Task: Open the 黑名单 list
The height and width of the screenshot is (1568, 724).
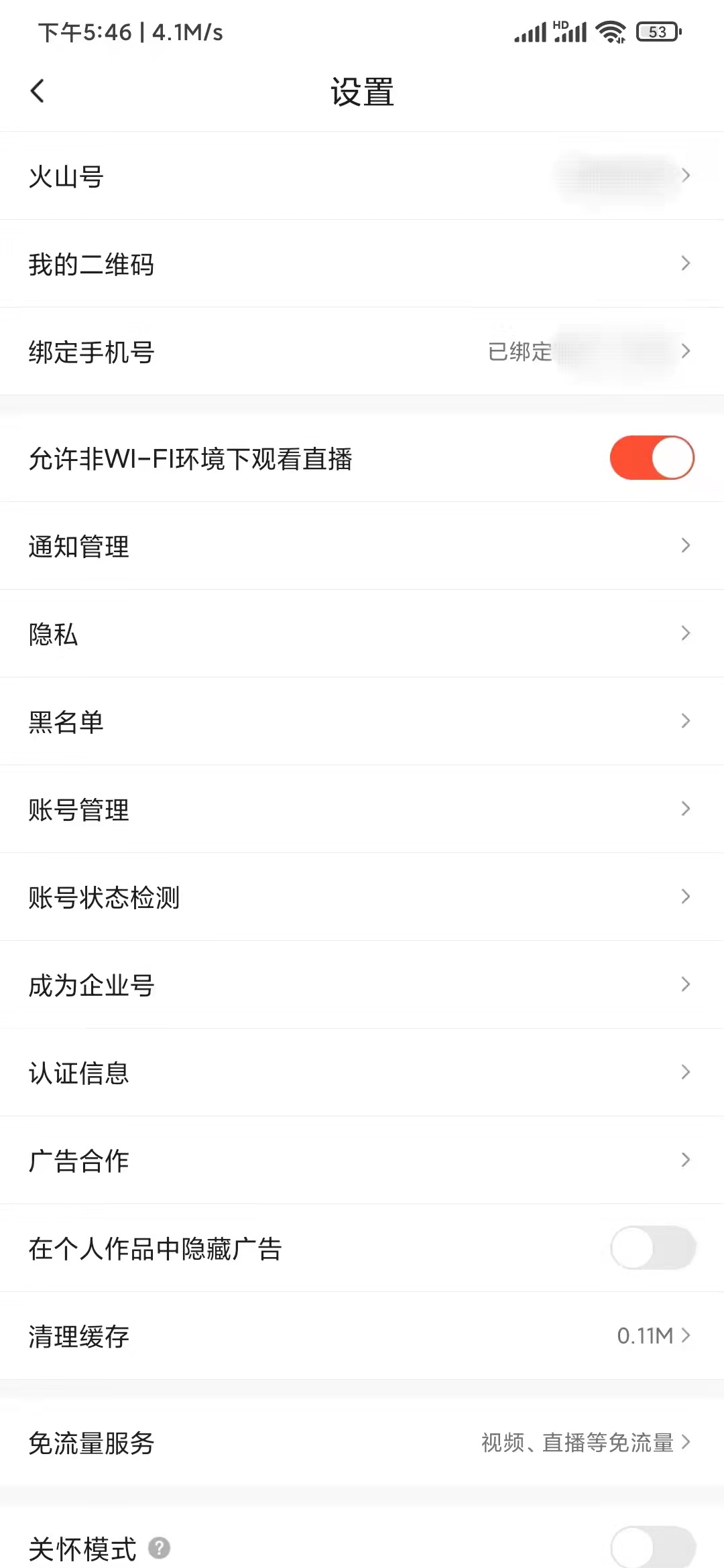Action: (x=362, y=722)
